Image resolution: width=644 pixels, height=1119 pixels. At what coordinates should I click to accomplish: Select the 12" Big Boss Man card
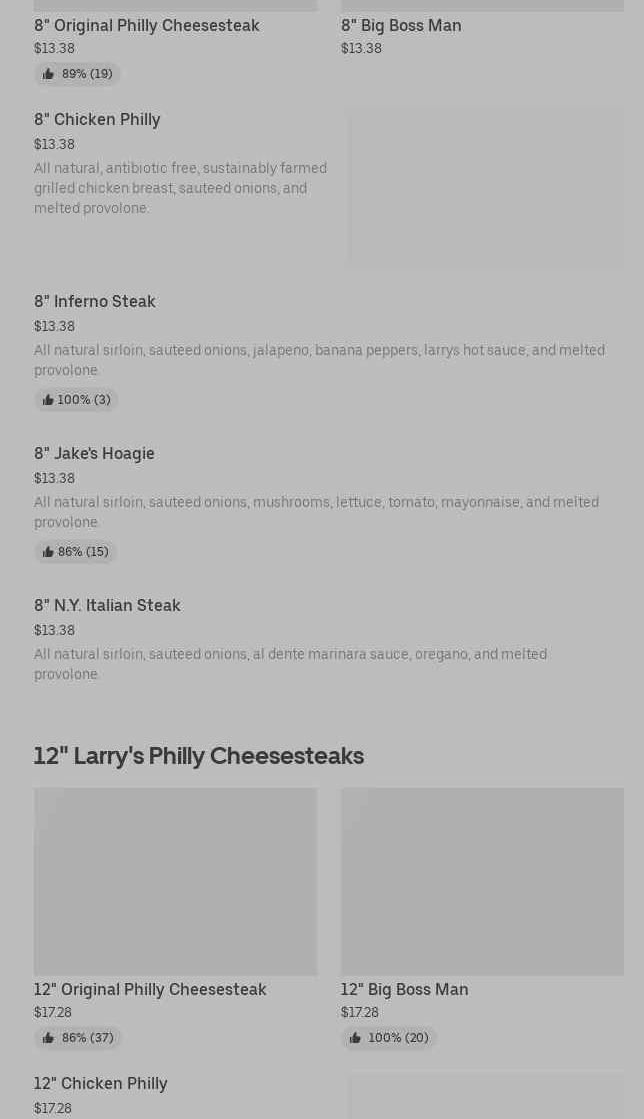click(482, 917)
